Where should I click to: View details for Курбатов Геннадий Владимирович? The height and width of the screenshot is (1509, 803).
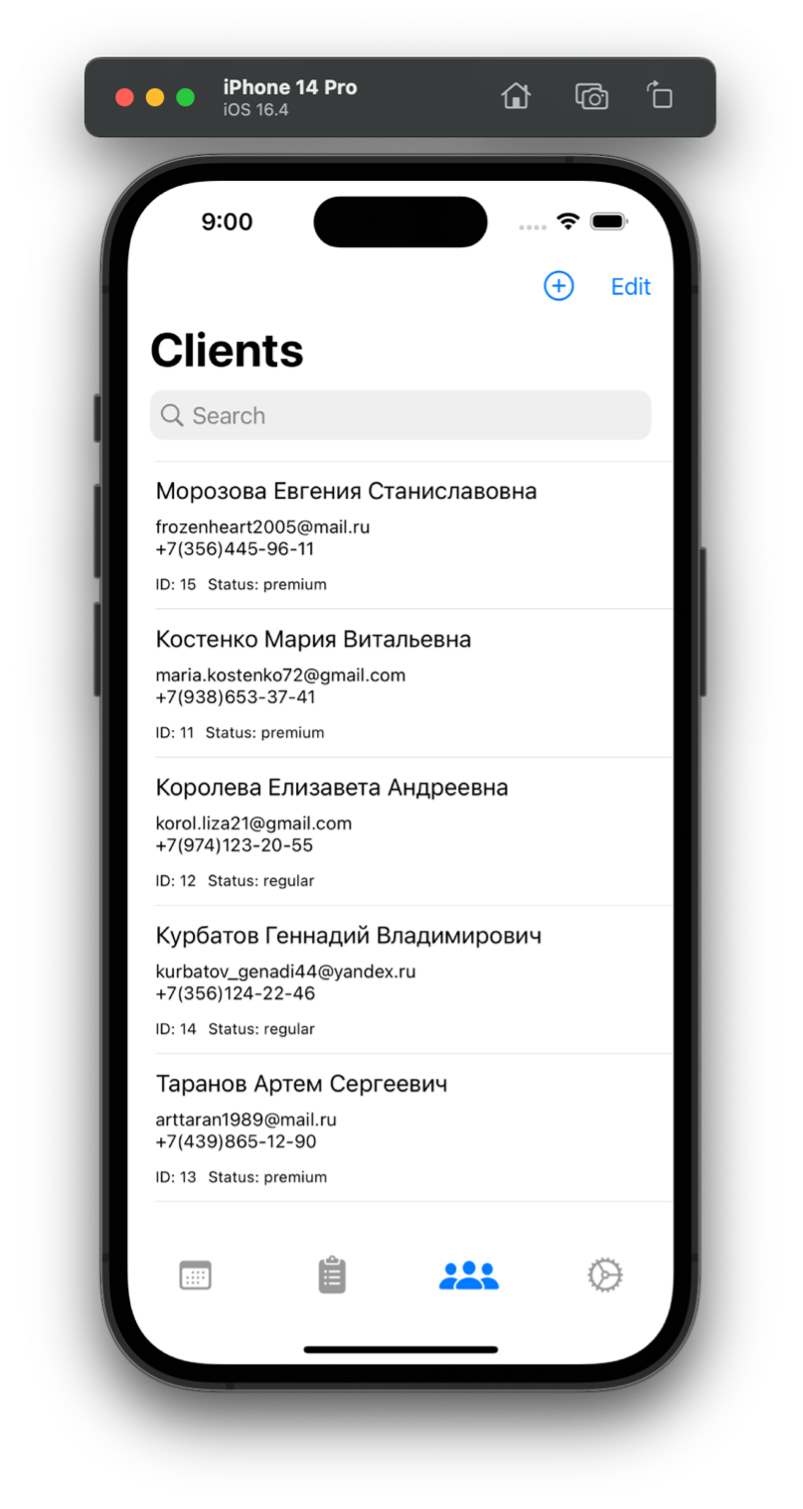tap(400, 979)
